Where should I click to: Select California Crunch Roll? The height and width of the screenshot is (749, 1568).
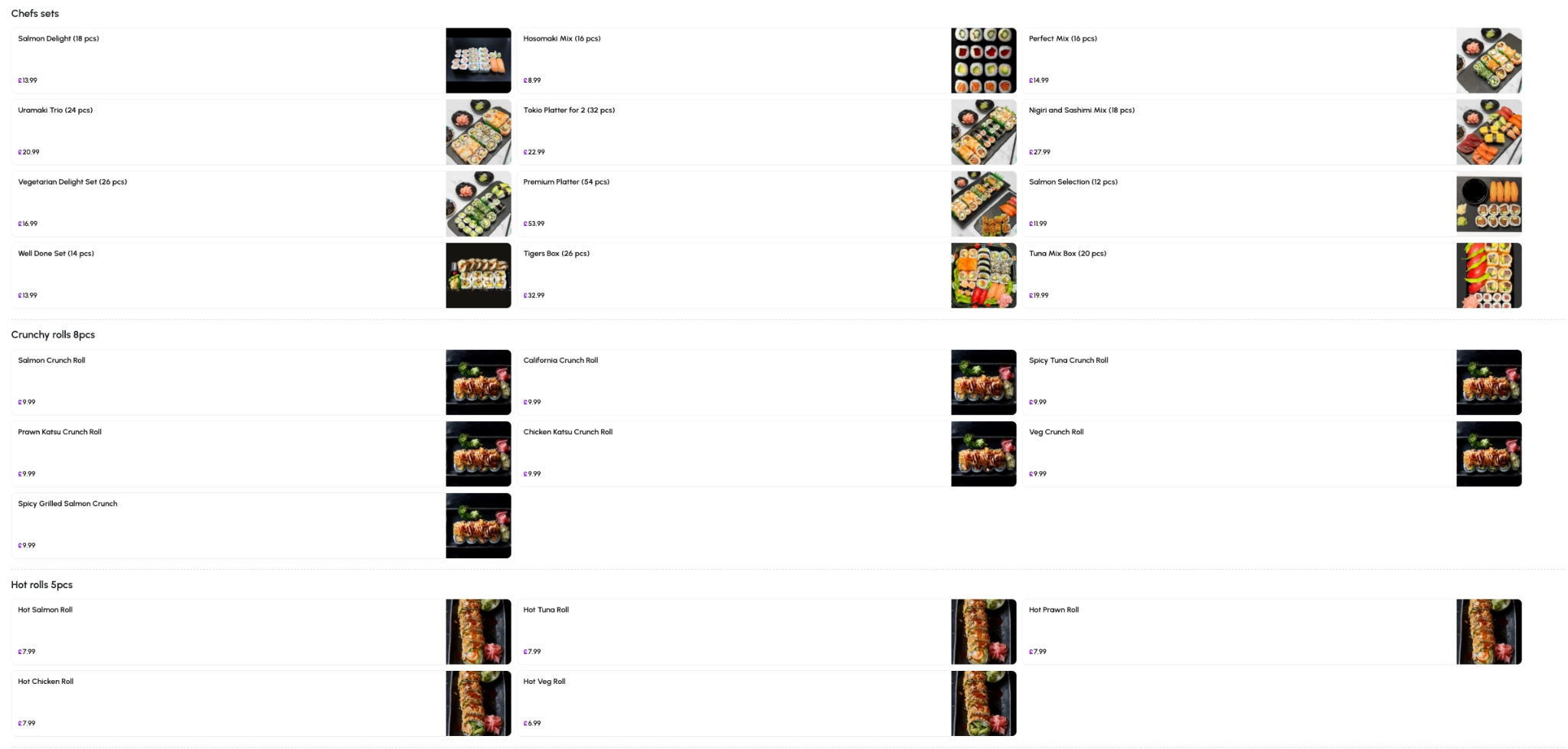(560, 361)
